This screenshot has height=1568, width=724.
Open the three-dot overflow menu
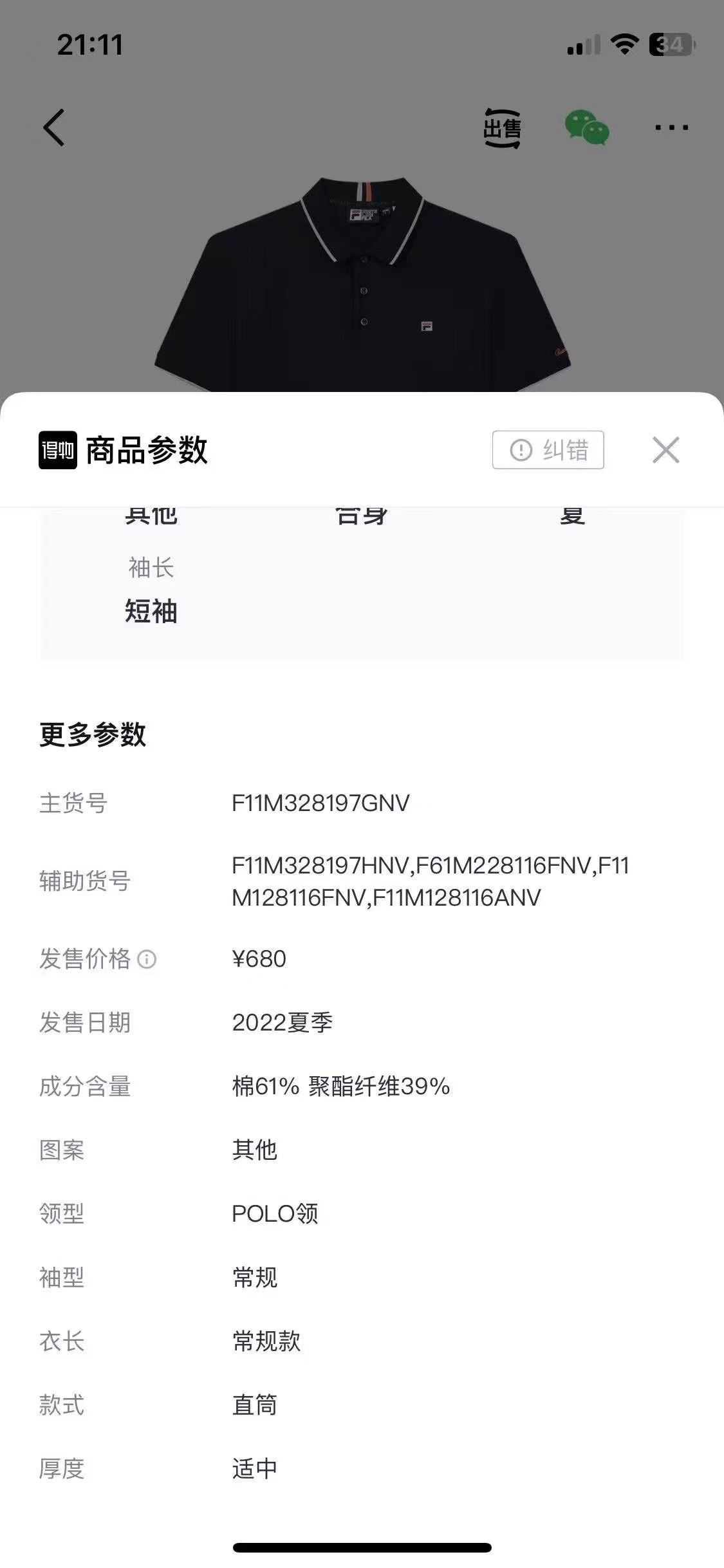click(x=671, y=127)
